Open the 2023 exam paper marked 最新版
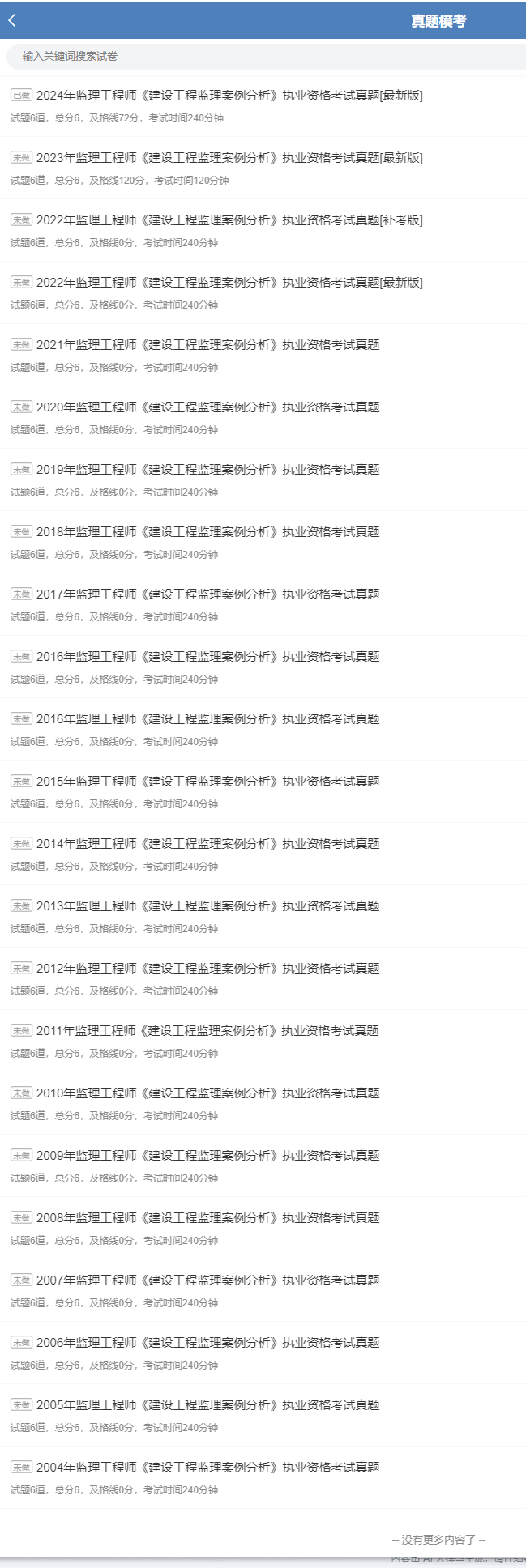The image size is (526, 1568). click(x=229, y=158)
